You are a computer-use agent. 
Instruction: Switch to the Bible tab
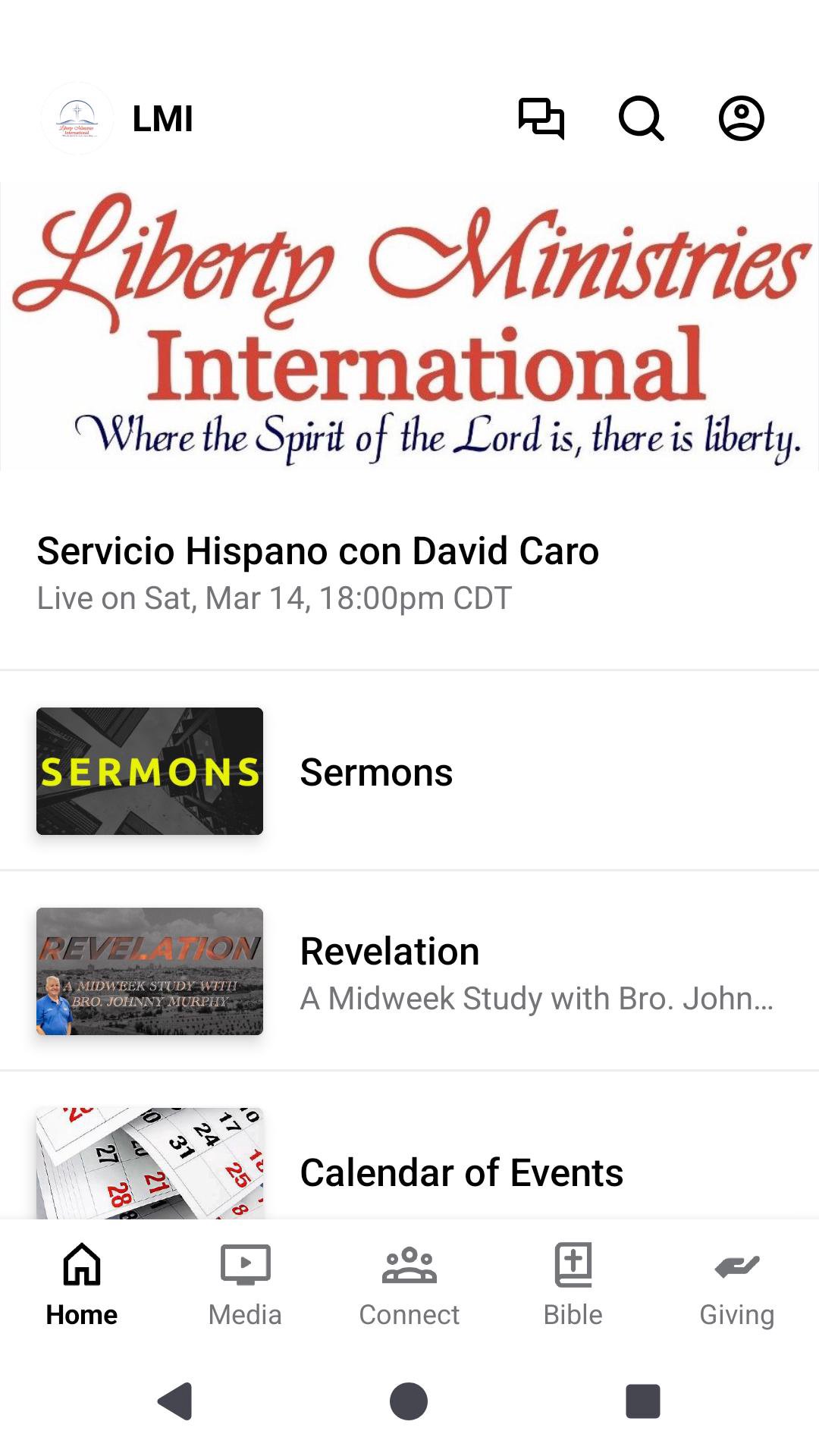573,1285
